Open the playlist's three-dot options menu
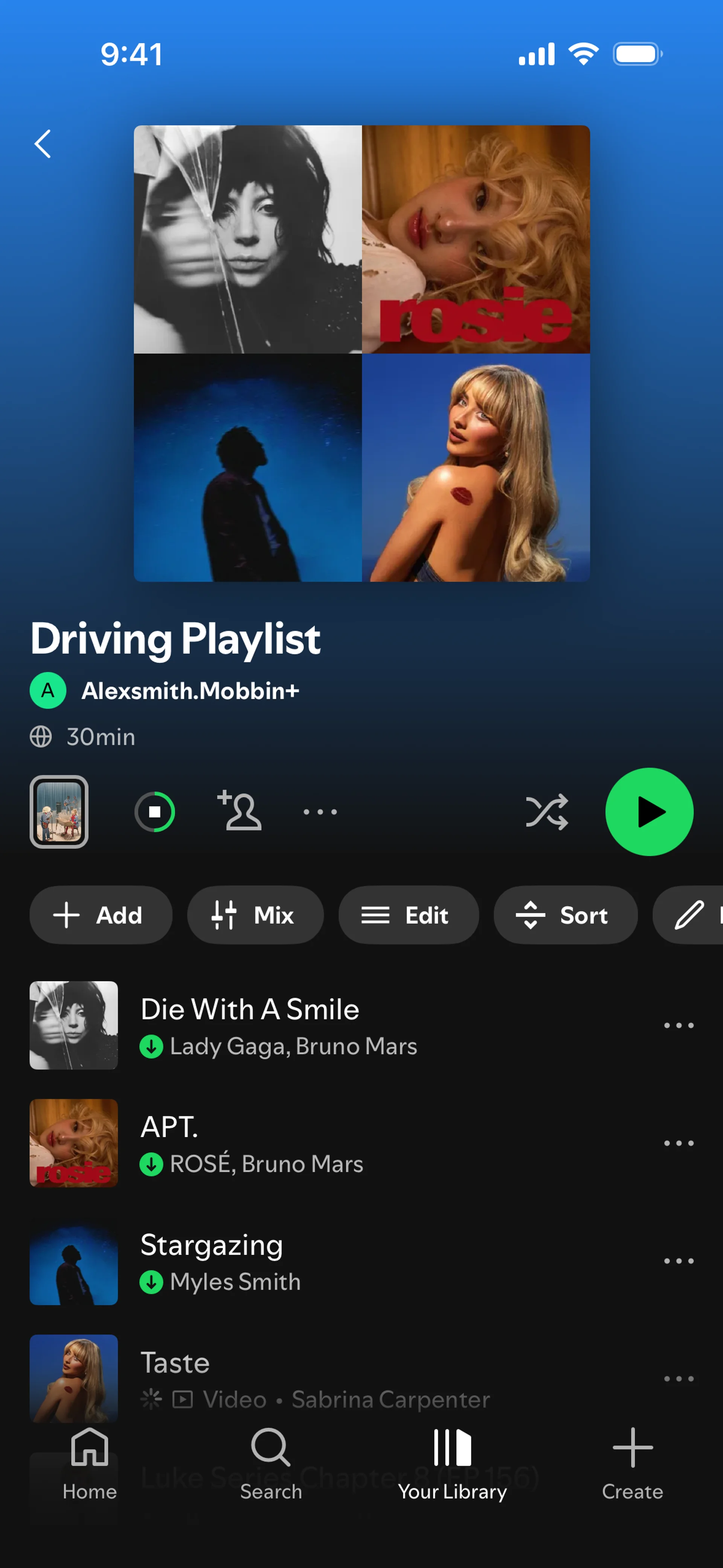 320,812
